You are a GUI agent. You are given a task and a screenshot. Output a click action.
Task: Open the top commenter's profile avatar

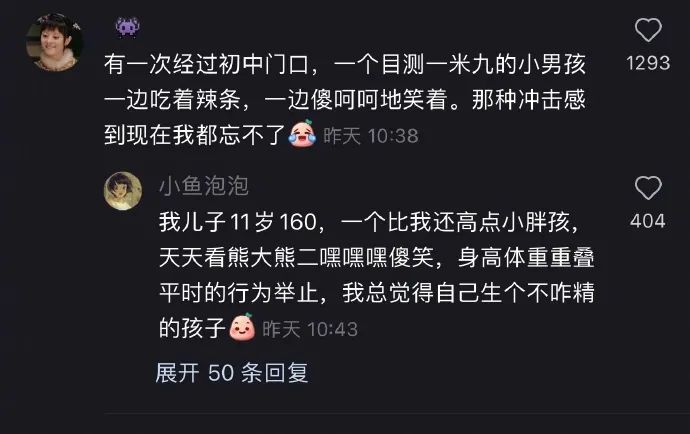pos(53,42)
